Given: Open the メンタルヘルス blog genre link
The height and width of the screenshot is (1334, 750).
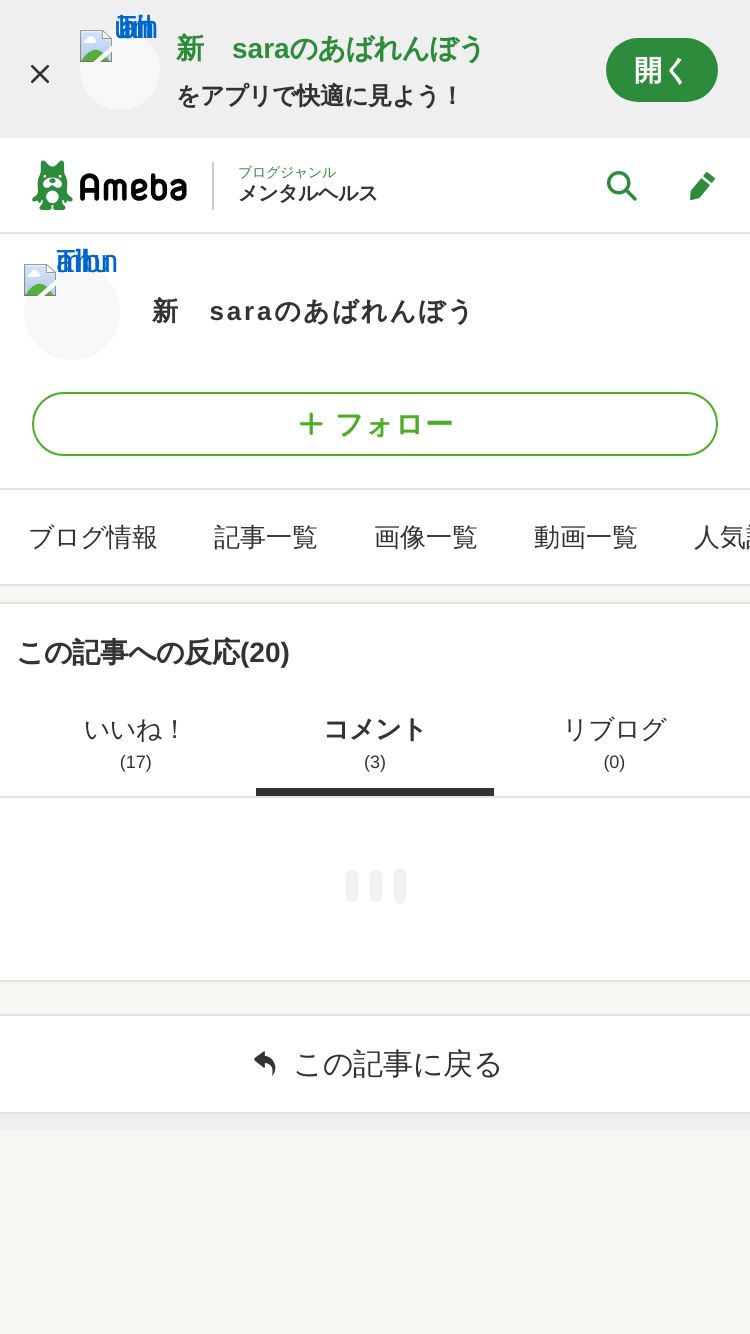Looking at the screenshot, I should click(x=307, y=186).
